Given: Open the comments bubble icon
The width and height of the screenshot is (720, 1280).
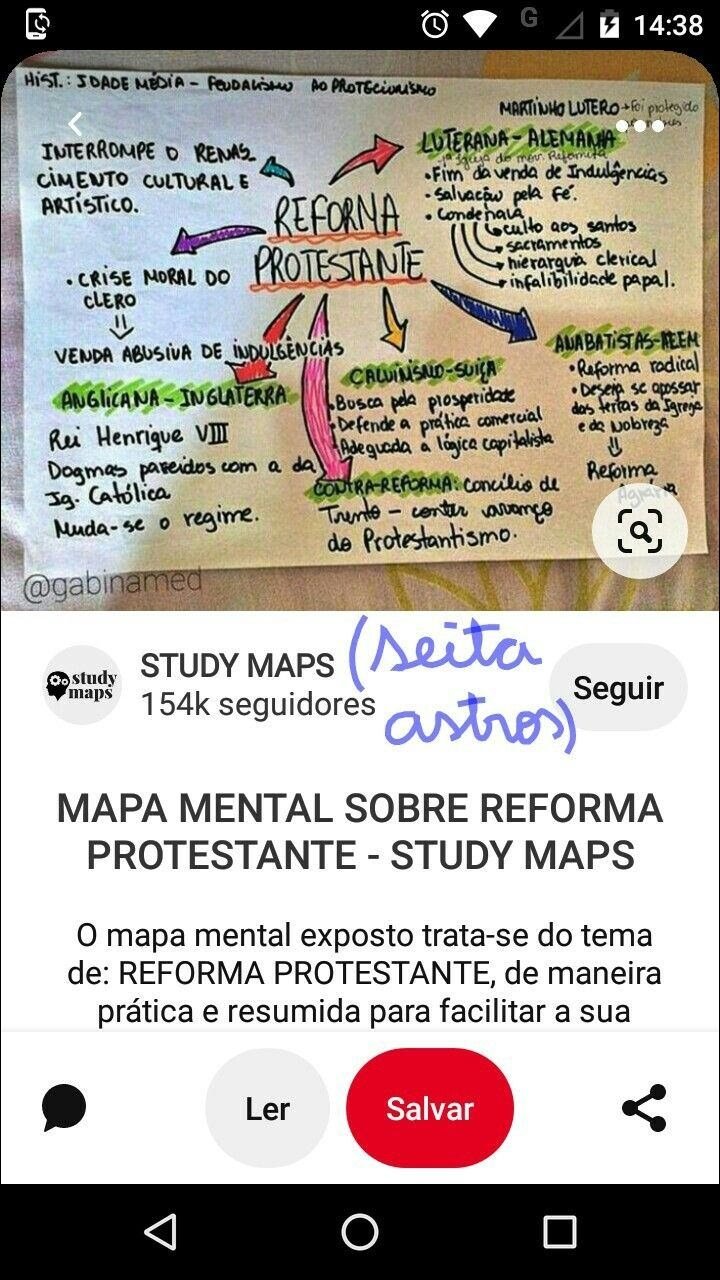Looking at the screenshot, I should (x=65, y=1108).
